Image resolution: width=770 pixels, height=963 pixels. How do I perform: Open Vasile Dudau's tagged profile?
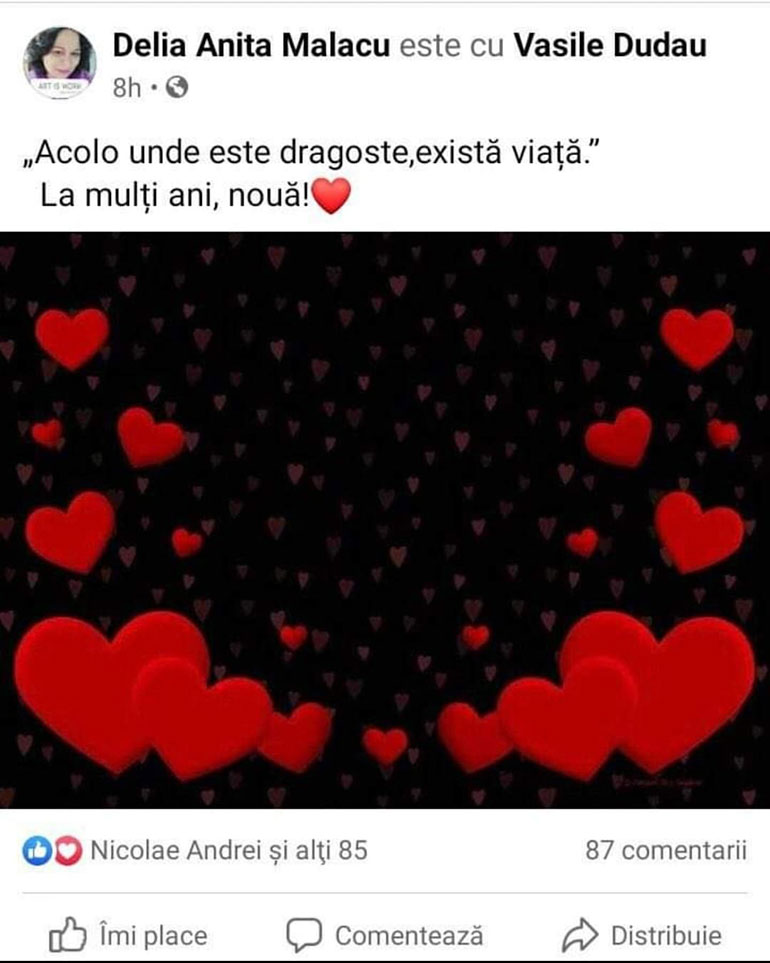[x=611, y=46]
